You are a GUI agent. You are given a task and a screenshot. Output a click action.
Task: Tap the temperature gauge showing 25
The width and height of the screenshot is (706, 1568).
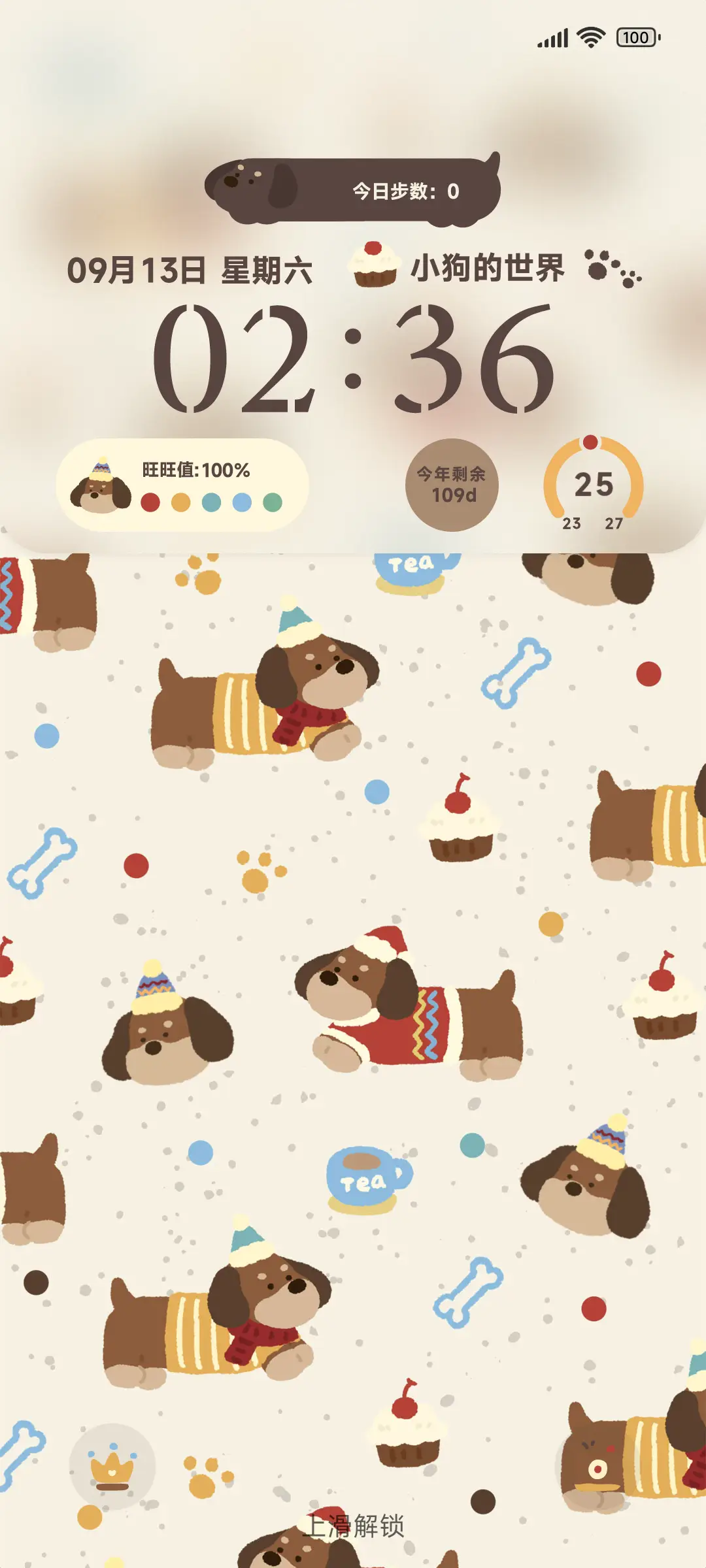coord(592,483)
